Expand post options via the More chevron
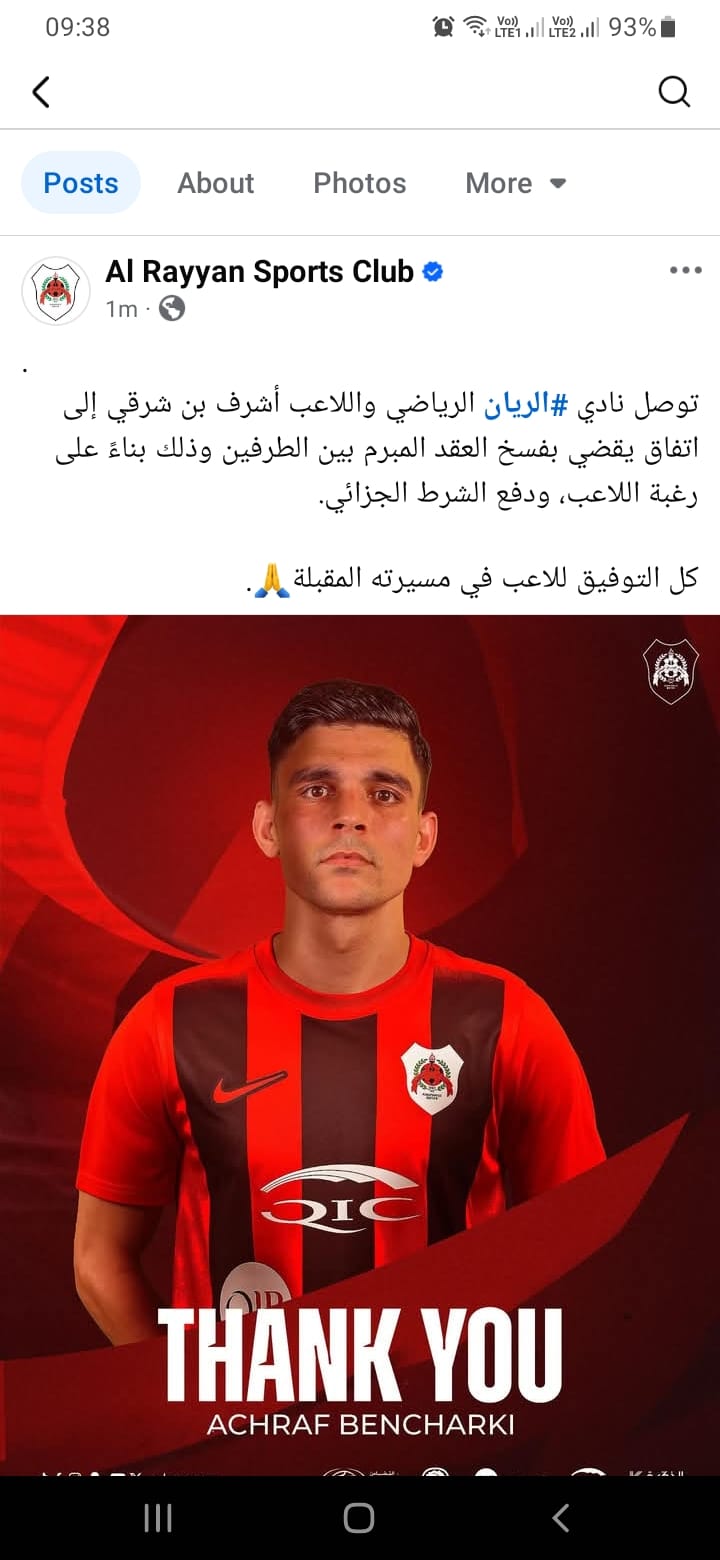The image size is (720, 1560). tap(557, 183)
